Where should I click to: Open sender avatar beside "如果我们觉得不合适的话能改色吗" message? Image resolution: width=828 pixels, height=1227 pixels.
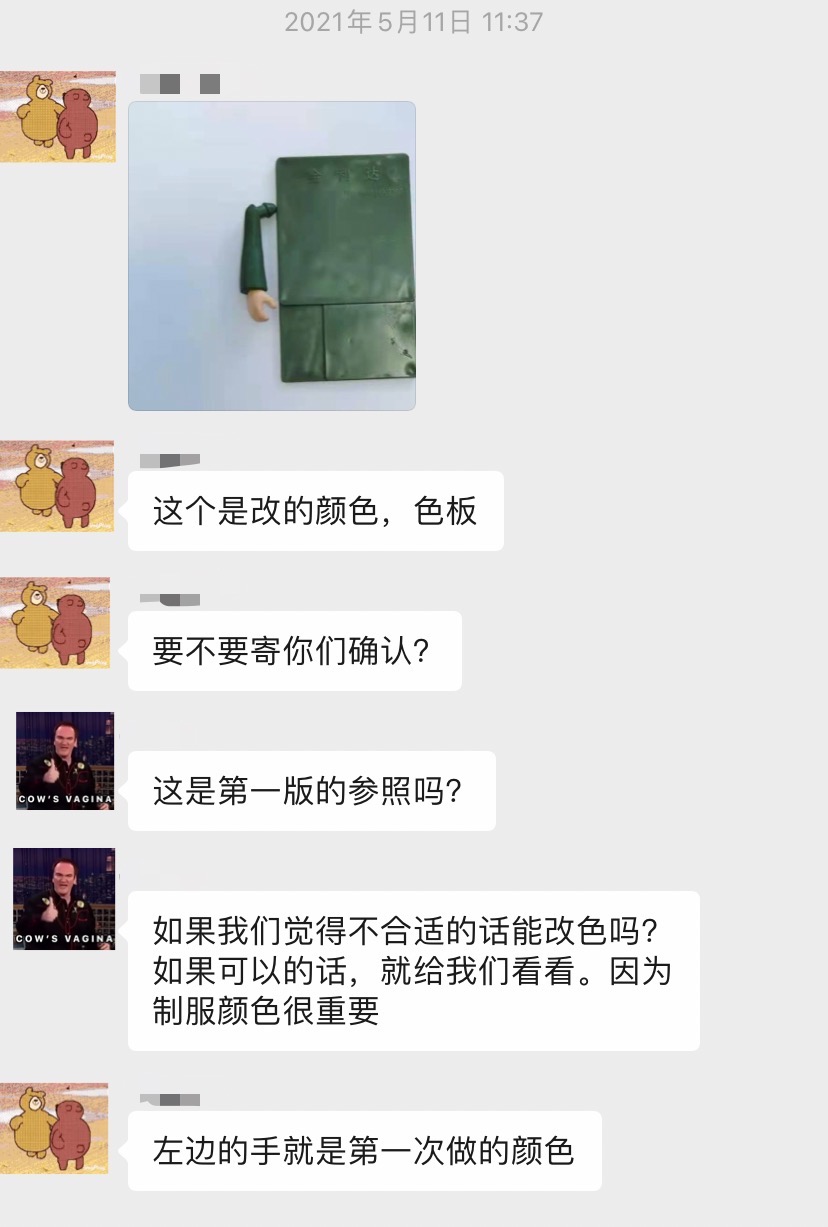[65, 898]
